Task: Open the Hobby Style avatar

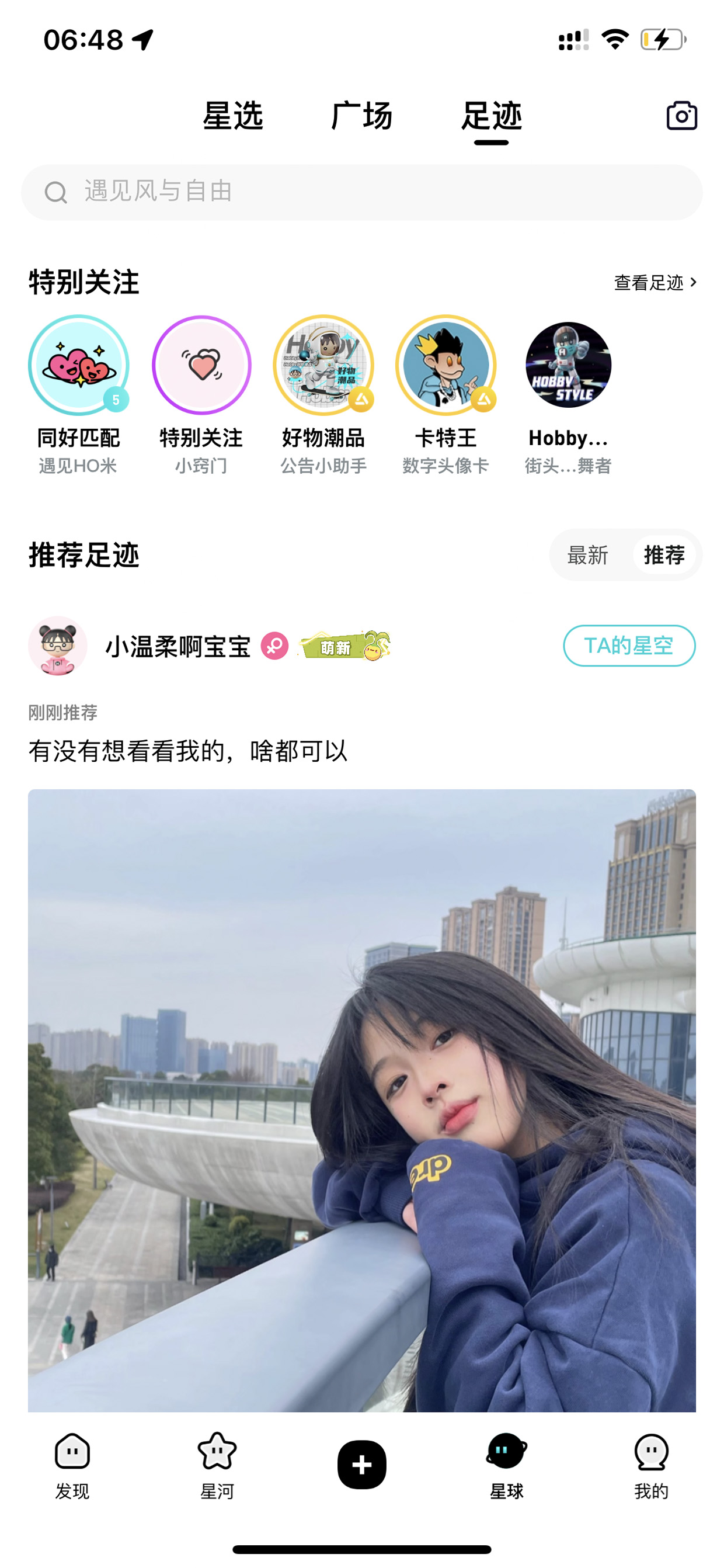Action: (x=568, y=365)
